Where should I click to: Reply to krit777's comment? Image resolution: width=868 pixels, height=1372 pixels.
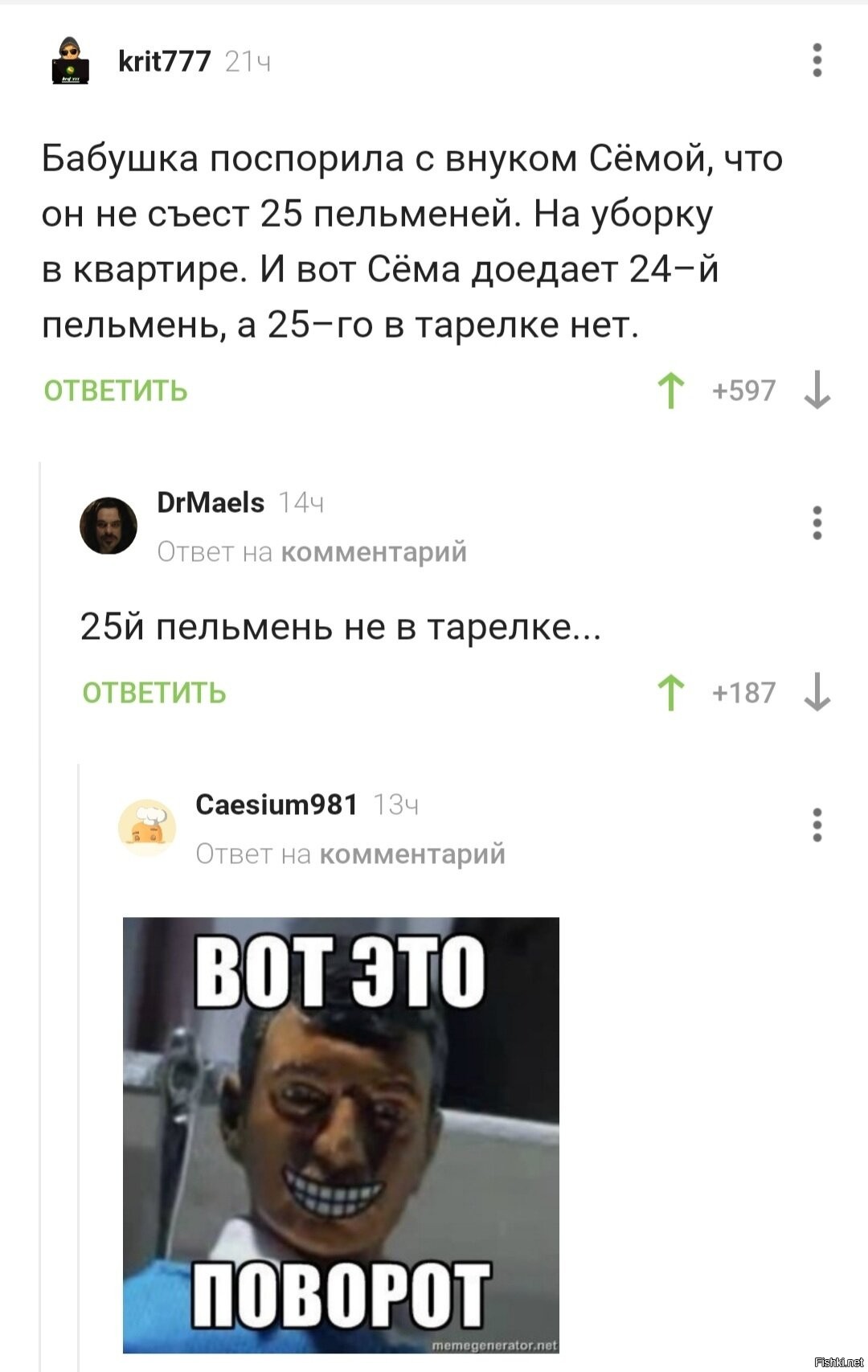(115, 391)
